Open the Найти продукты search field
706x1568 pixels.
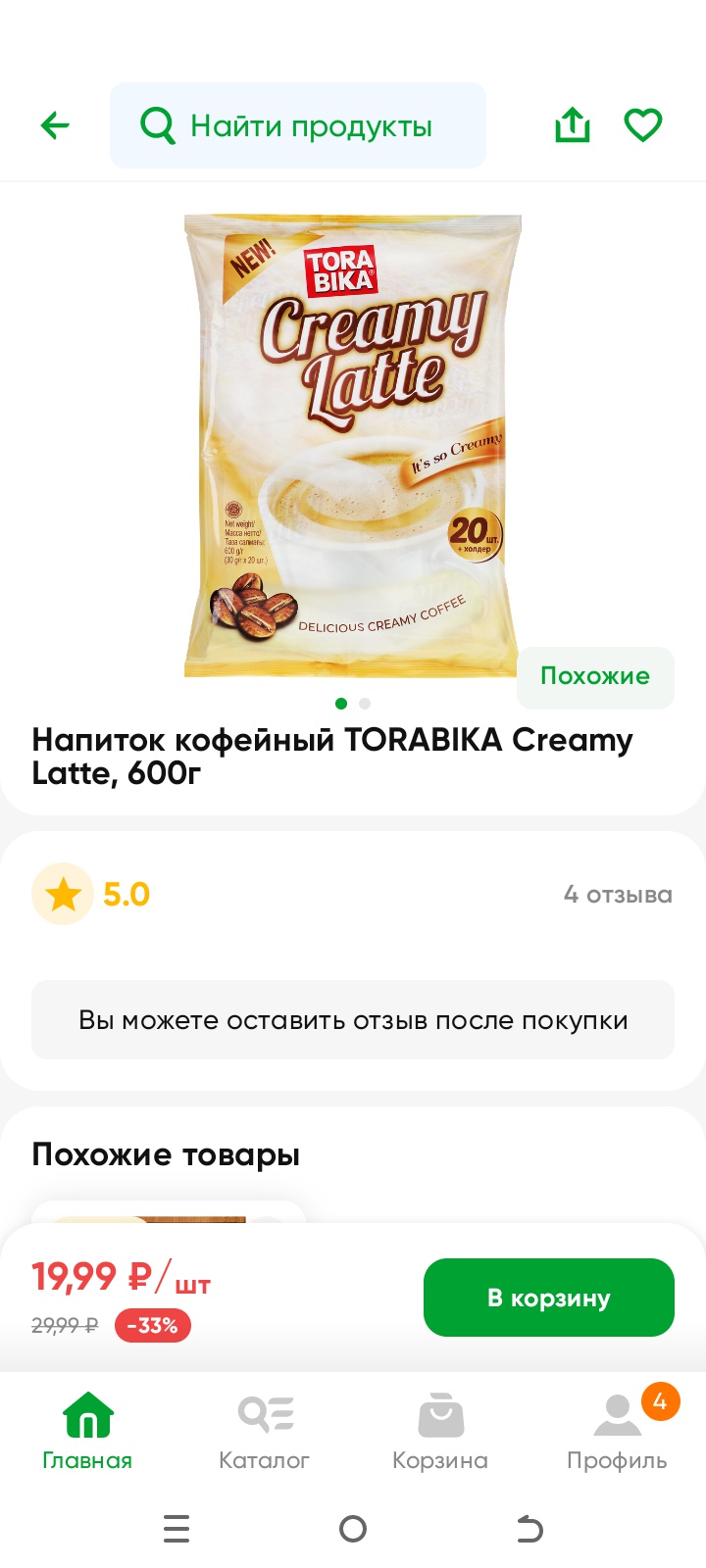298,125
